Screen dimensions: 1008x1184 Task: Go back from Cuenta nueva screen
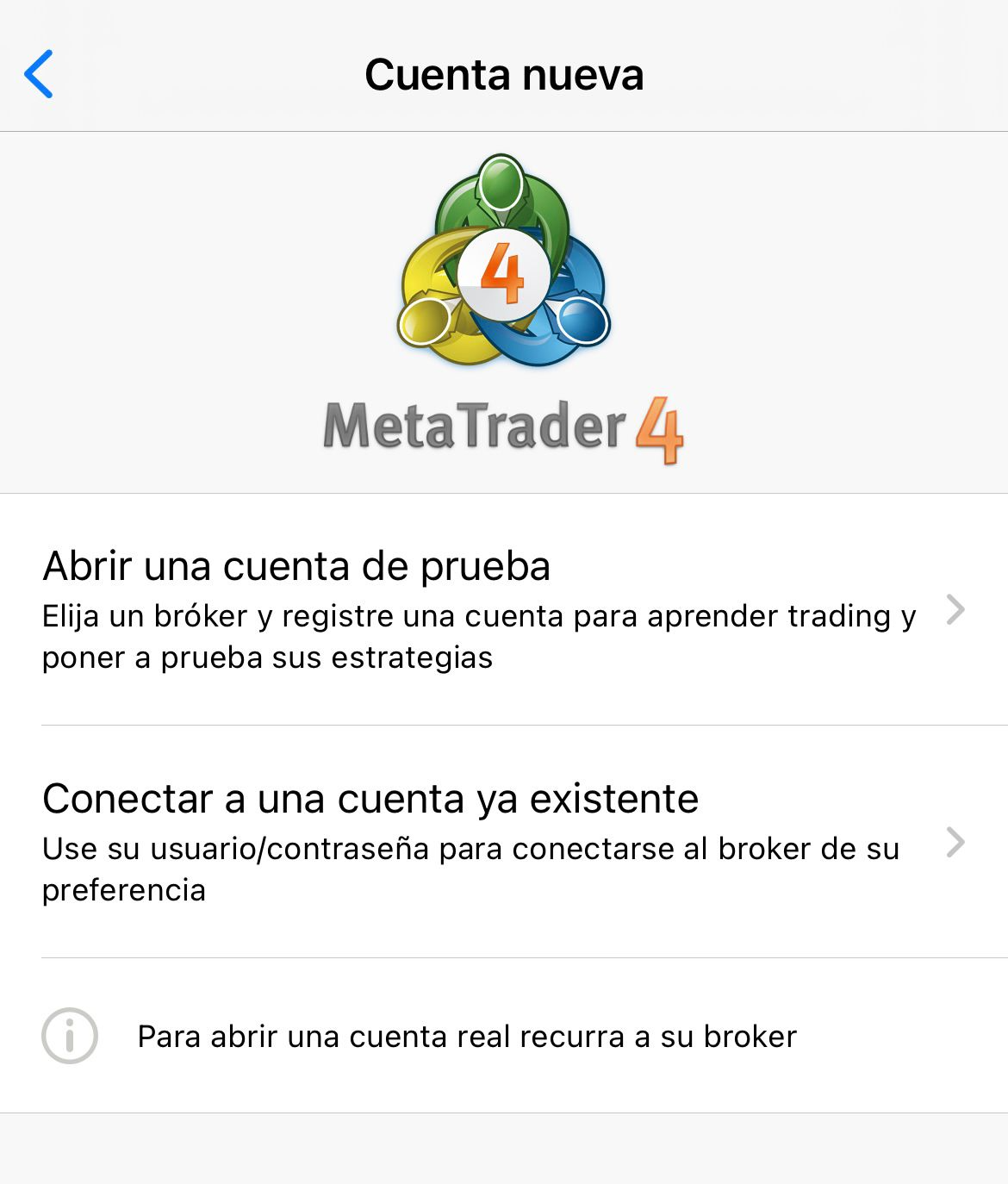click(40, 74)
